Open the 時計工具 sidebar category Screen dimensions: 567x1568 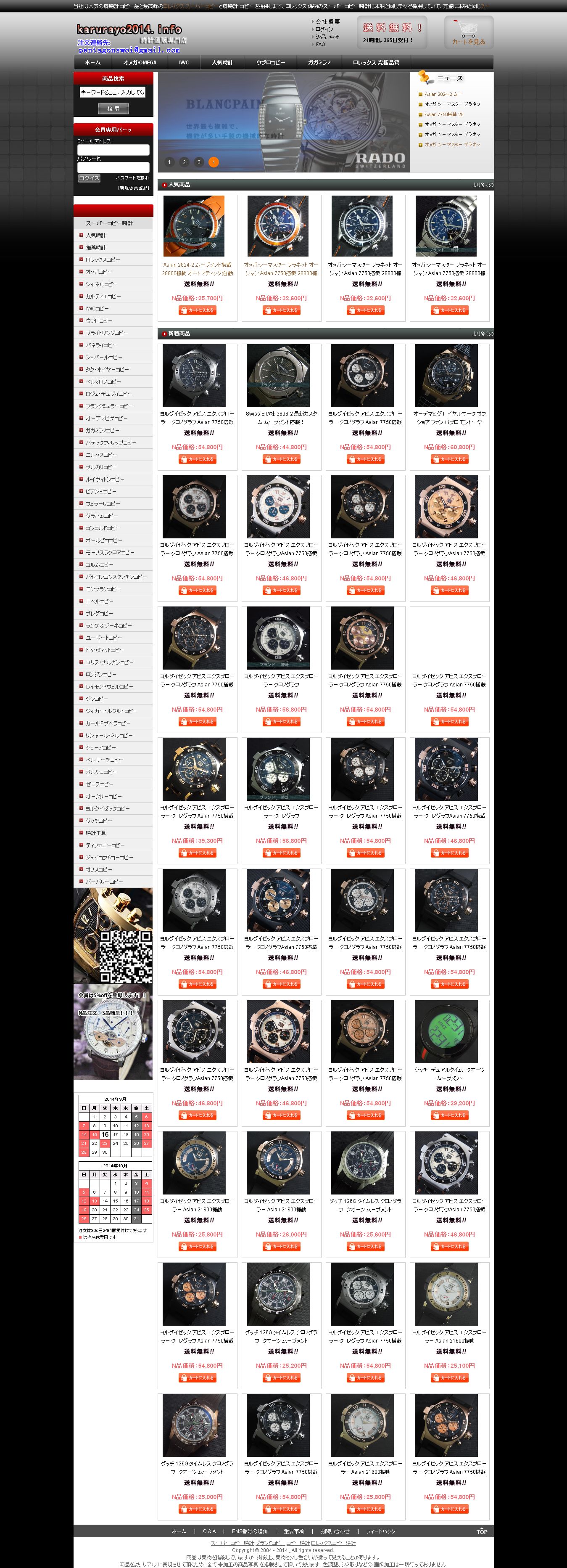(x=95, y=833)
